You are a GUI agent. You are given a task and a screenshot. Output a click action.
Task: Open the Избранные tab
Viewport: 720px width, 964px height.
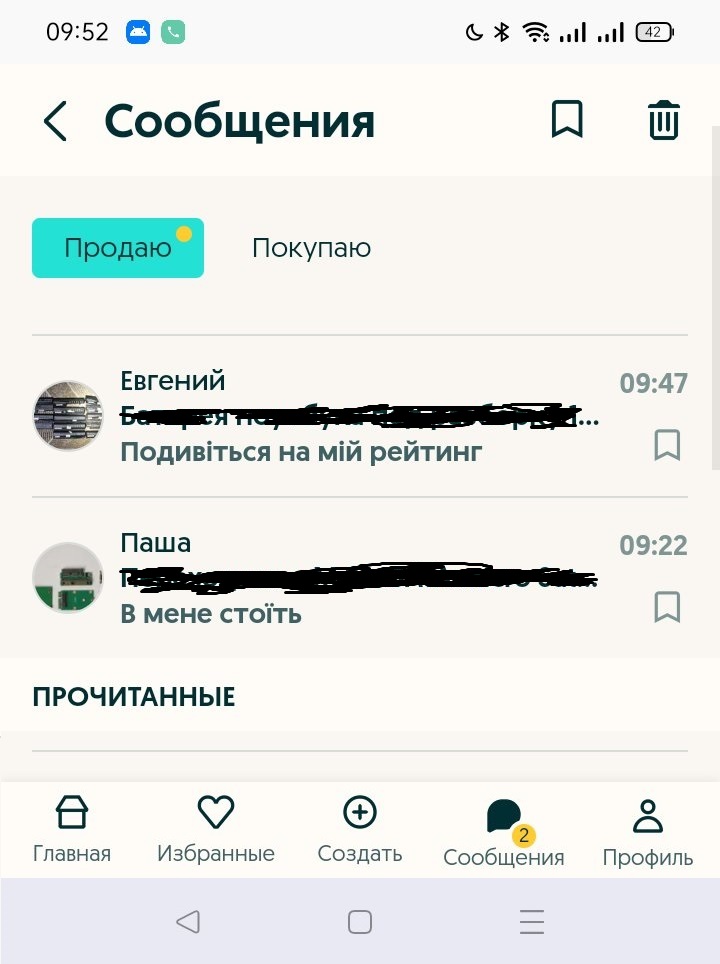(x=216, y=830)
